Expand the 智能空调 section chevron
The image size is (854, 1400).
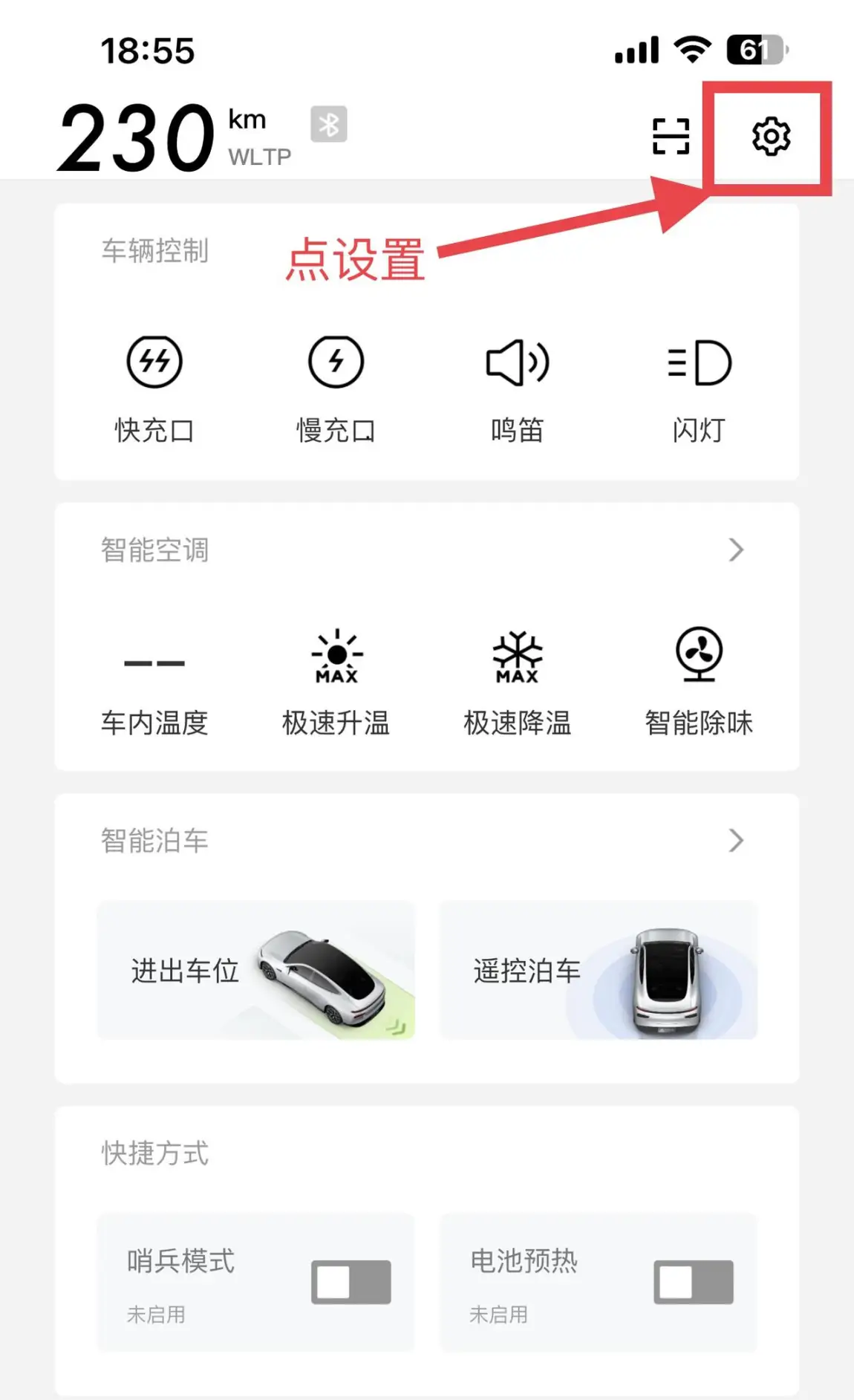735,550
